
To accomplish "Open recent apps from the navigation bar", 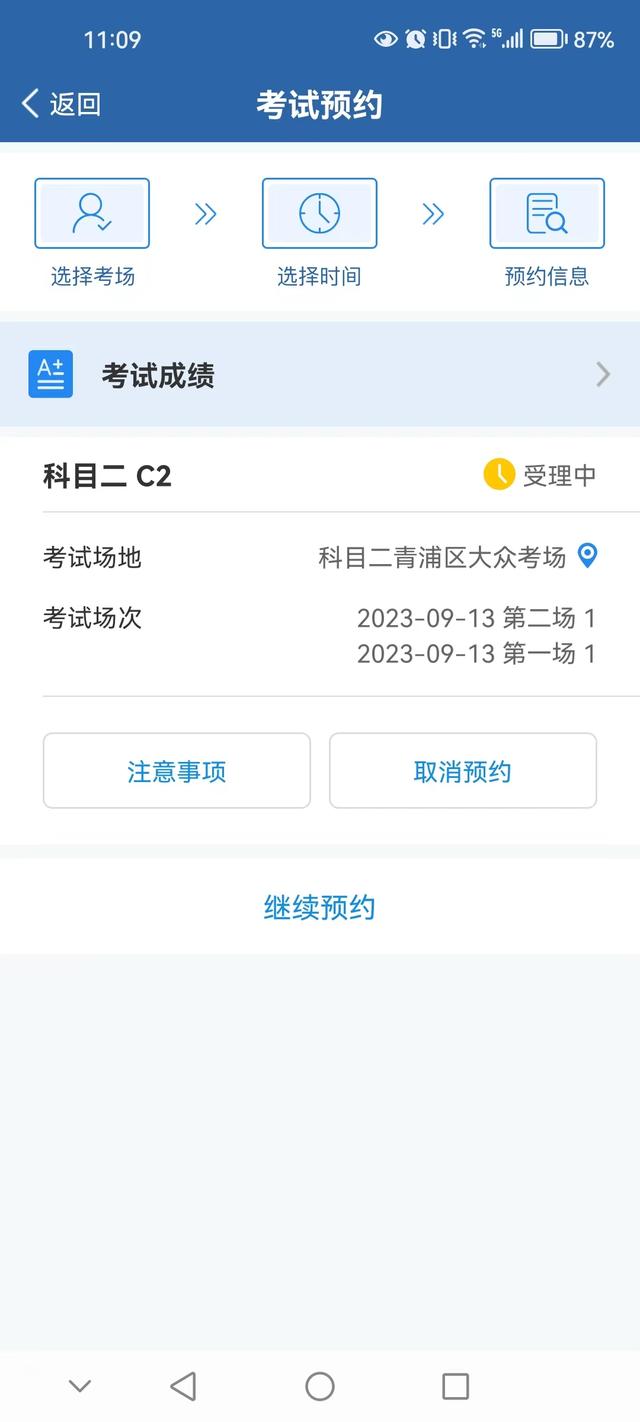I will (455, 1386).
